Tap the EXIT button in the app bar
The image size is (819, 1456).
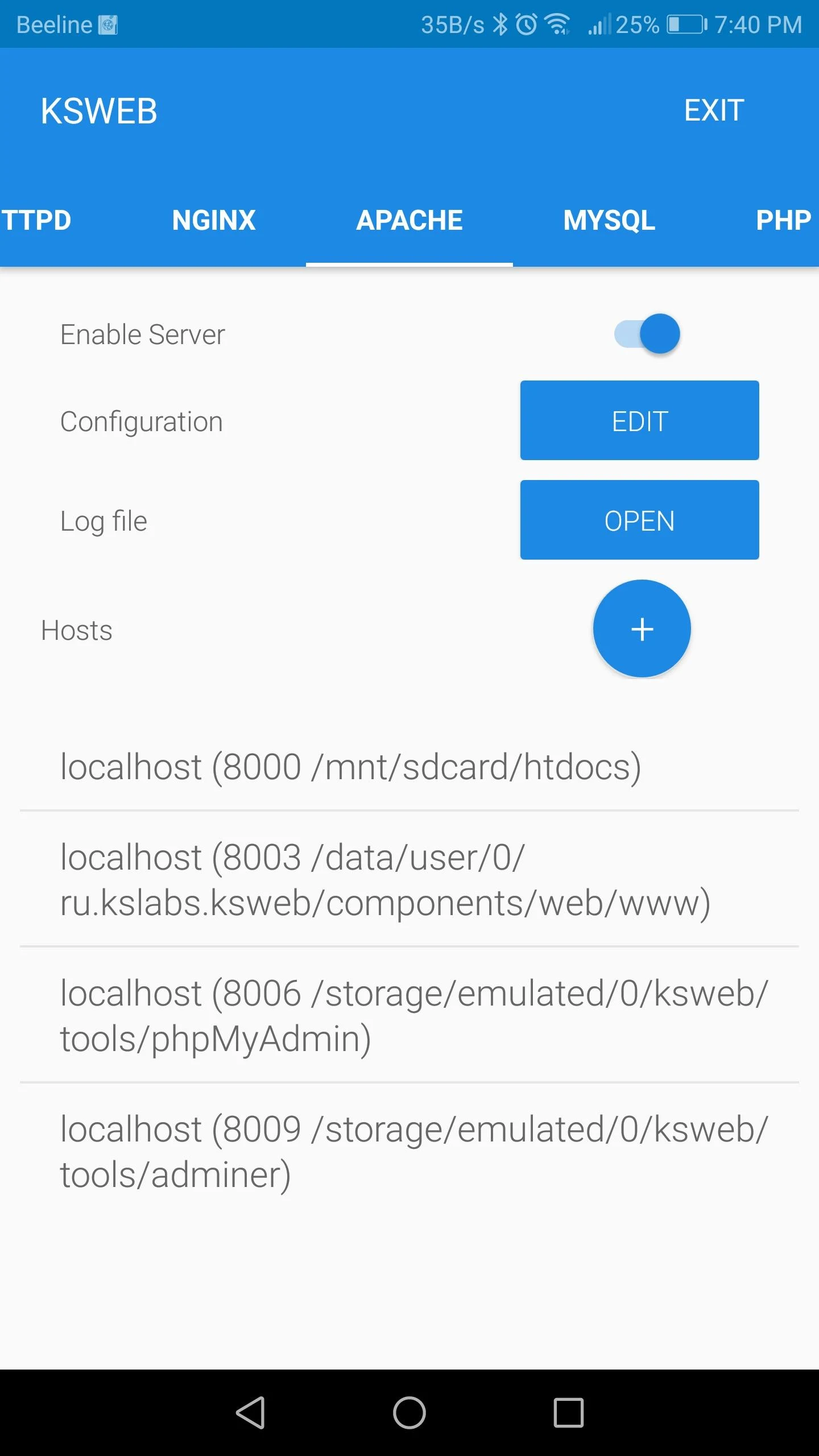click(x=713, y=110)
